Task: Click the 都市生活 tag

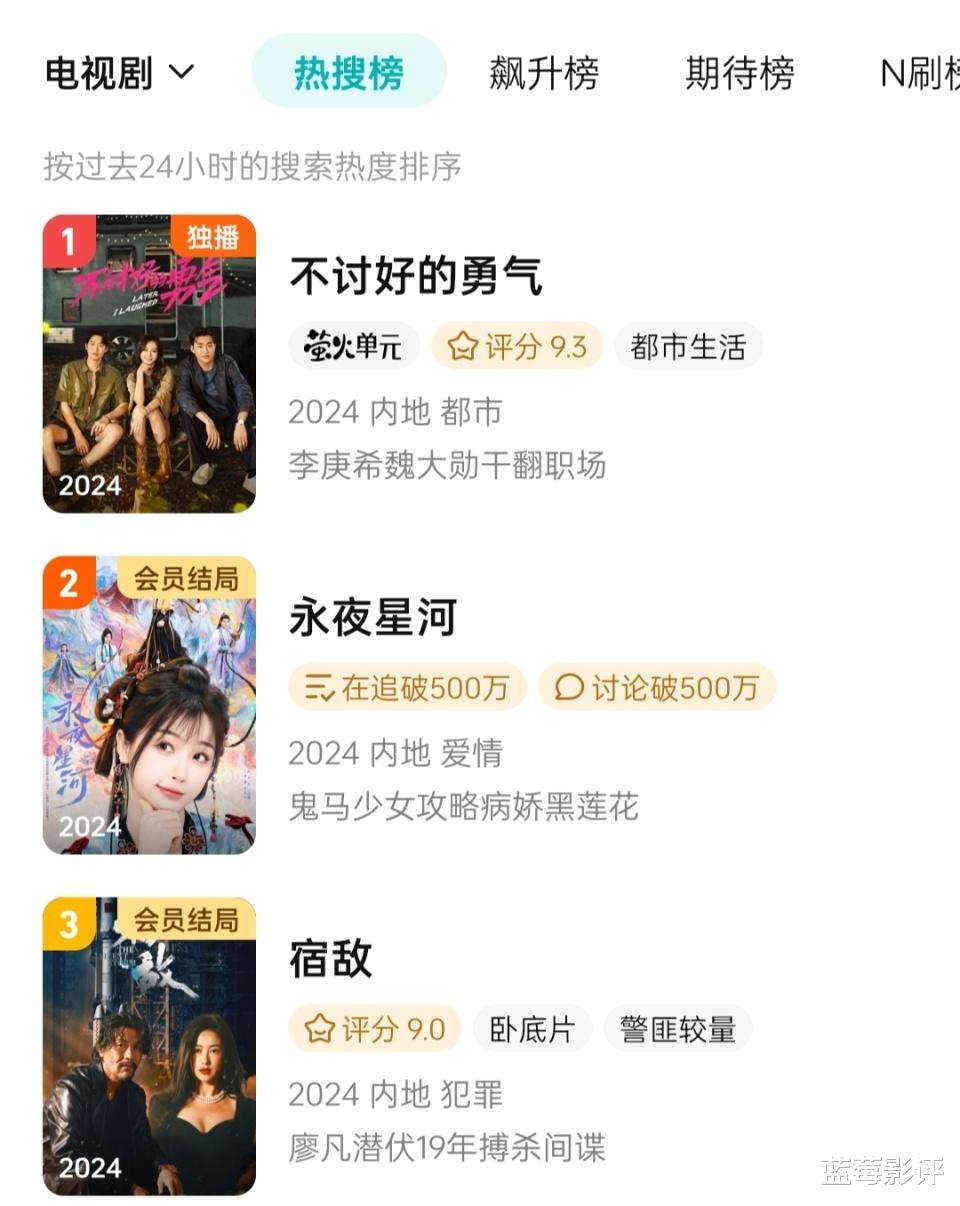Action: point(688,345)
